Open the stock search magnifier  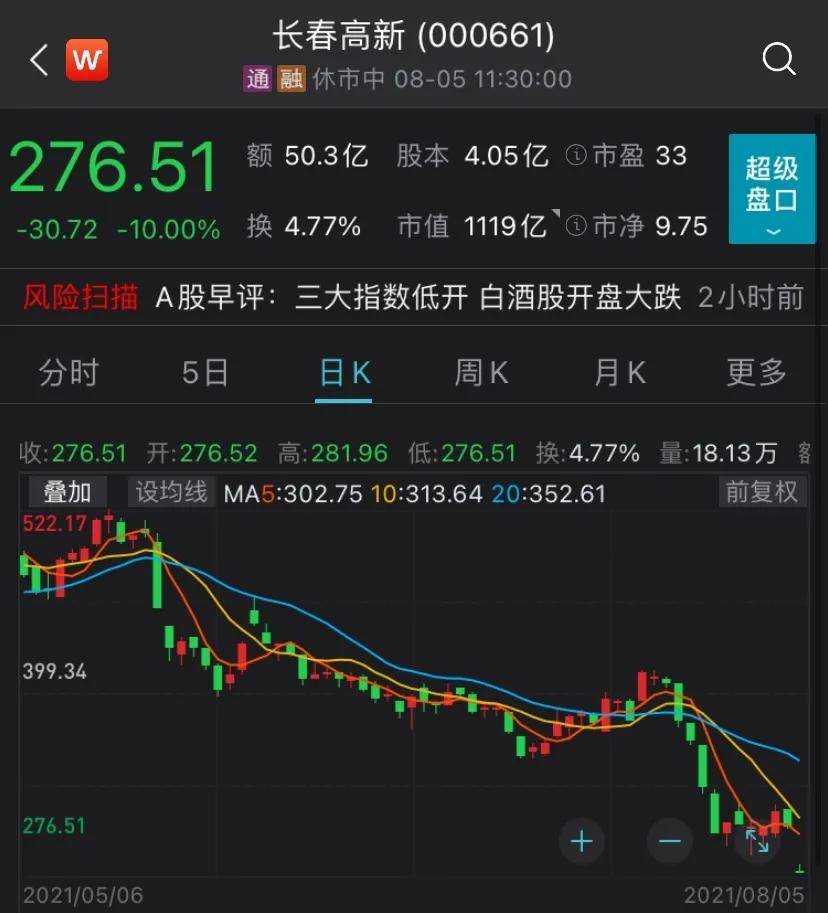click(x=779, y=60)
